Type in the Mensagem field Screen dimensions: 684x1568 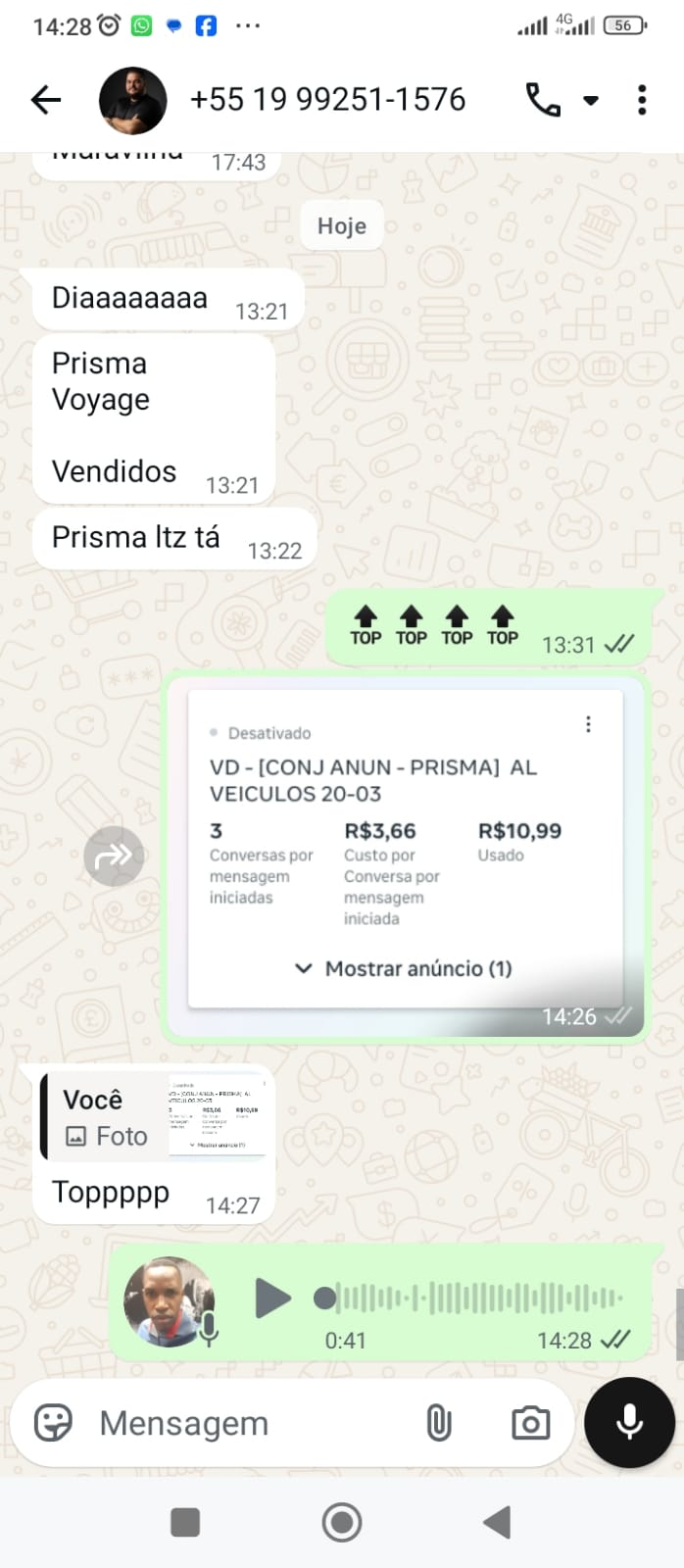coord(245,1423)
